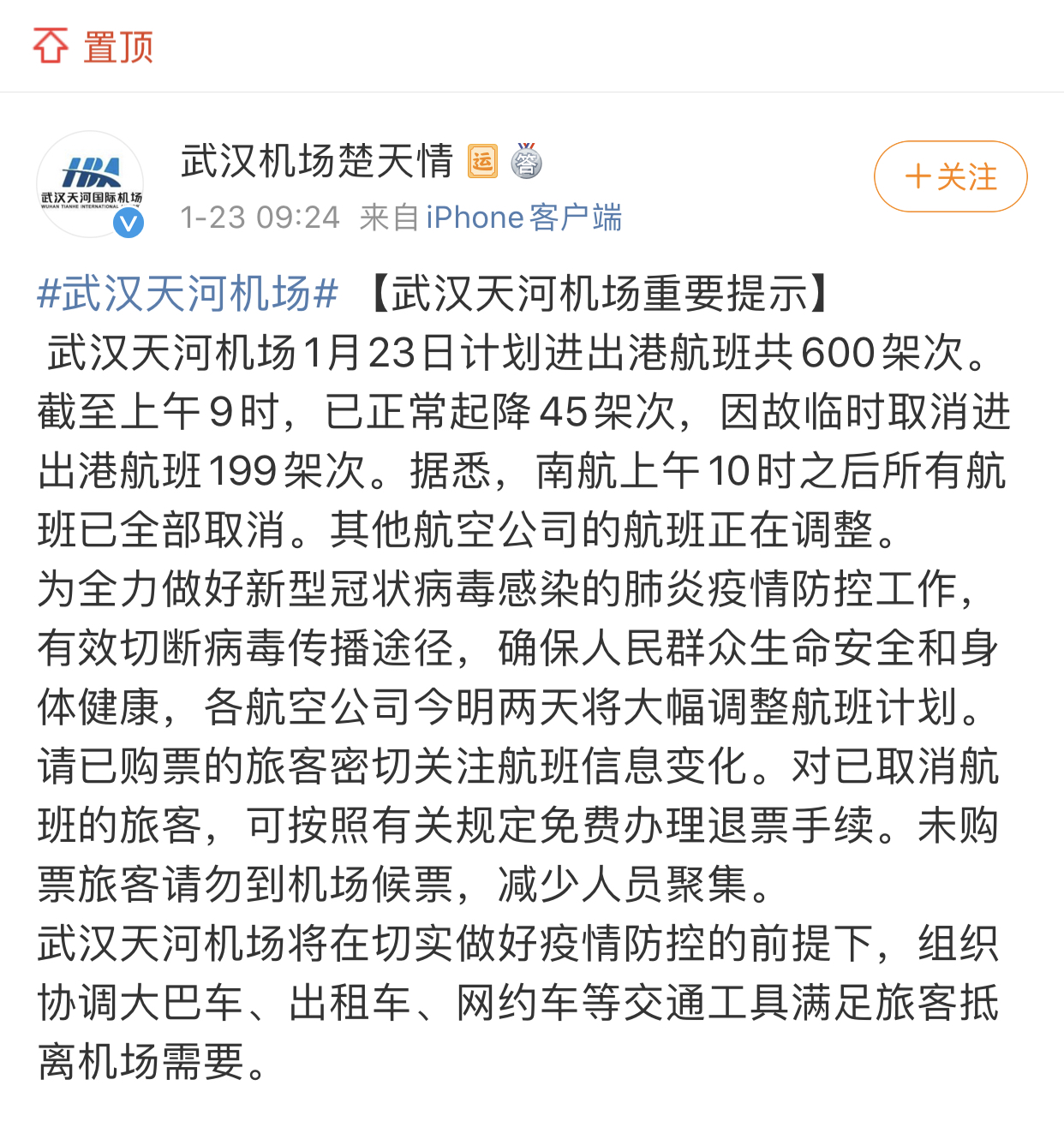Open the hashtag's trailing # symbol

click(x=328, y=290)
